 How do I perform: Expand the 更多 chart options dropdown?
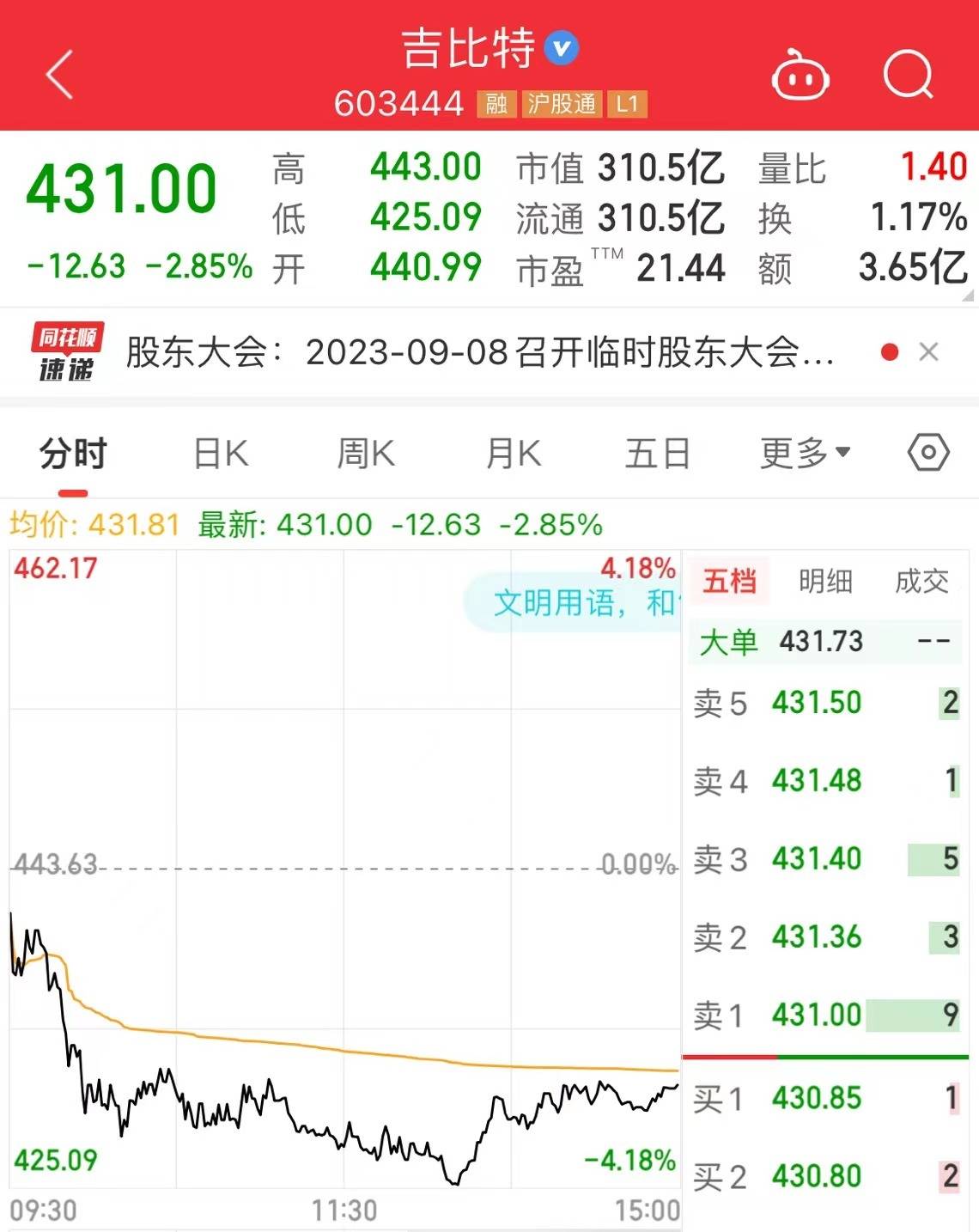coord(805,453)
